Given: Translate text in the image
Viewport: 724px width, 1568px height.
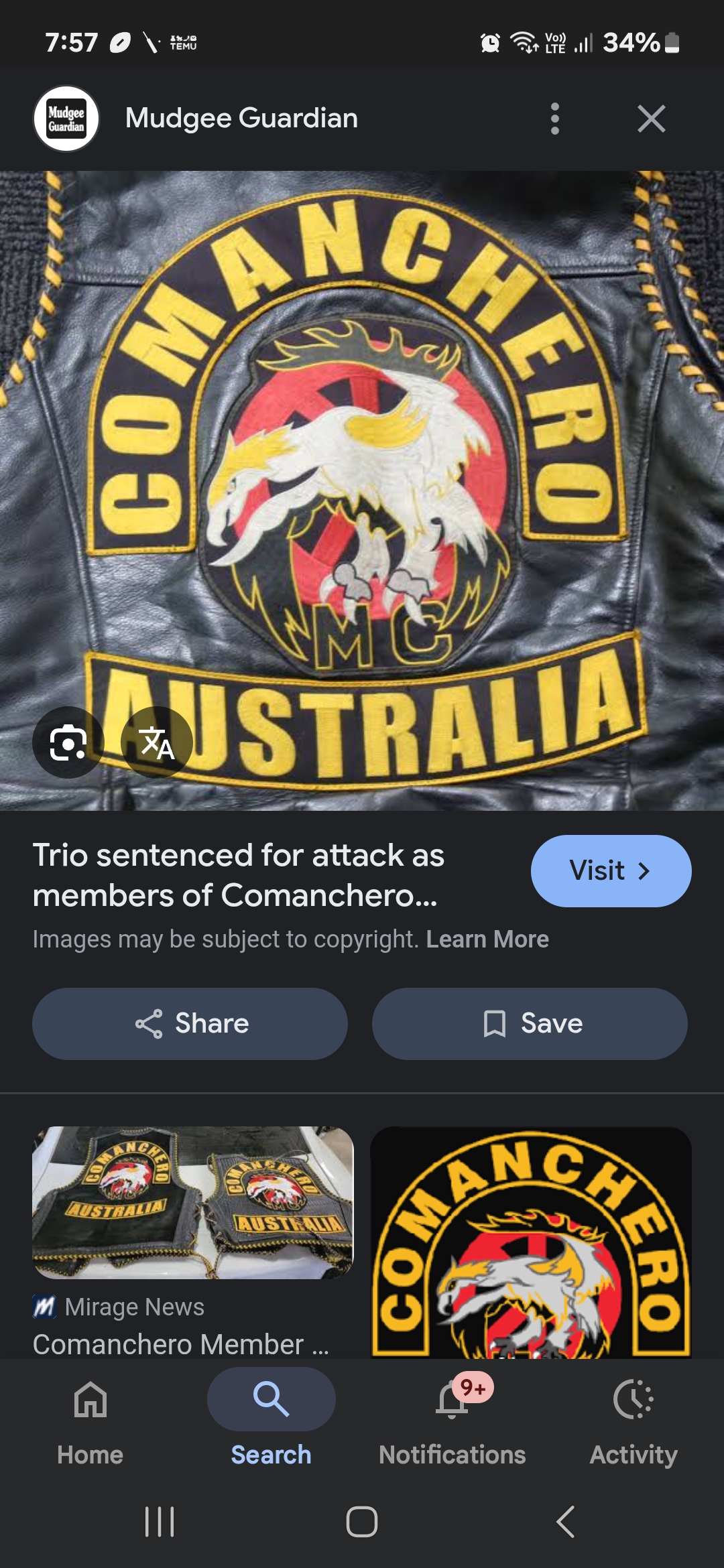Looking at the screenshot, I should [157, 742].
